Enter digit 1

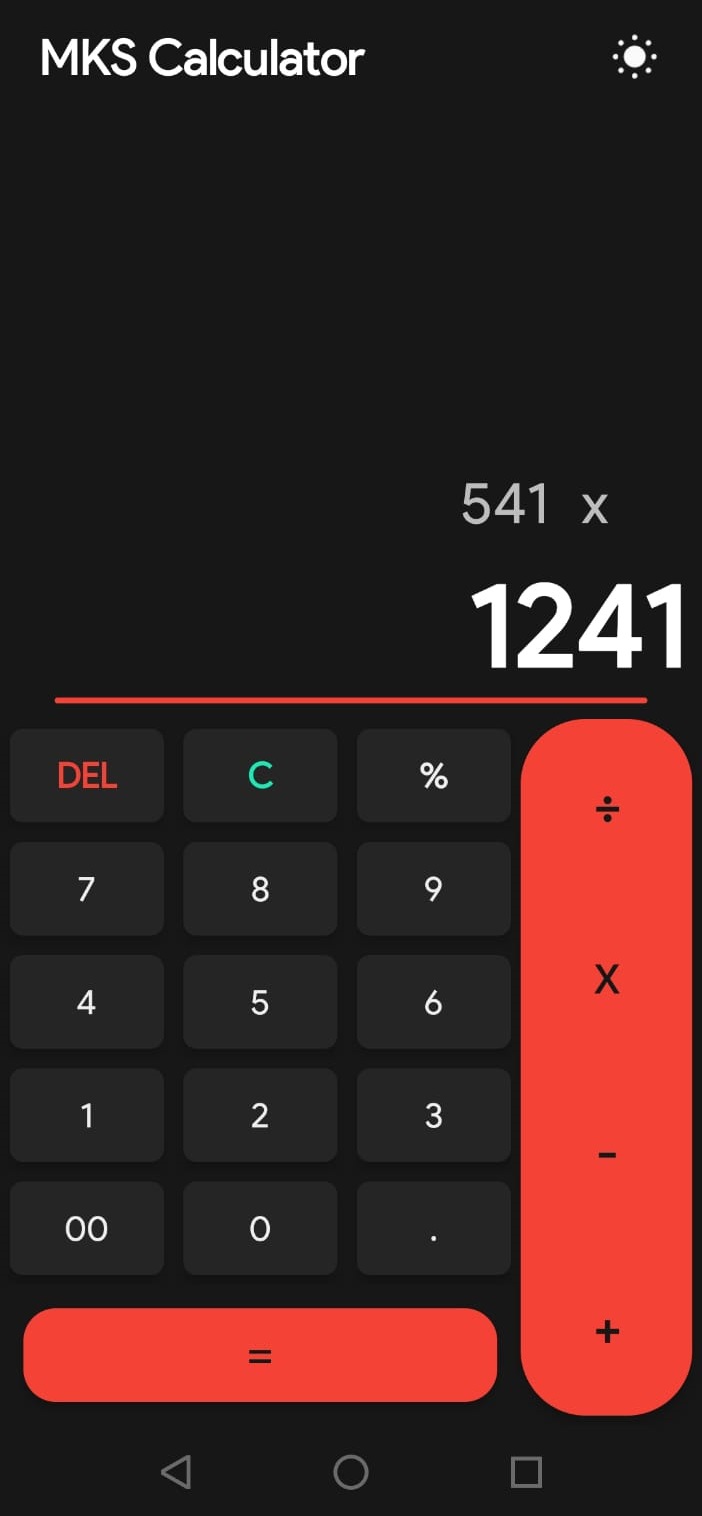tap(87, 1115)
